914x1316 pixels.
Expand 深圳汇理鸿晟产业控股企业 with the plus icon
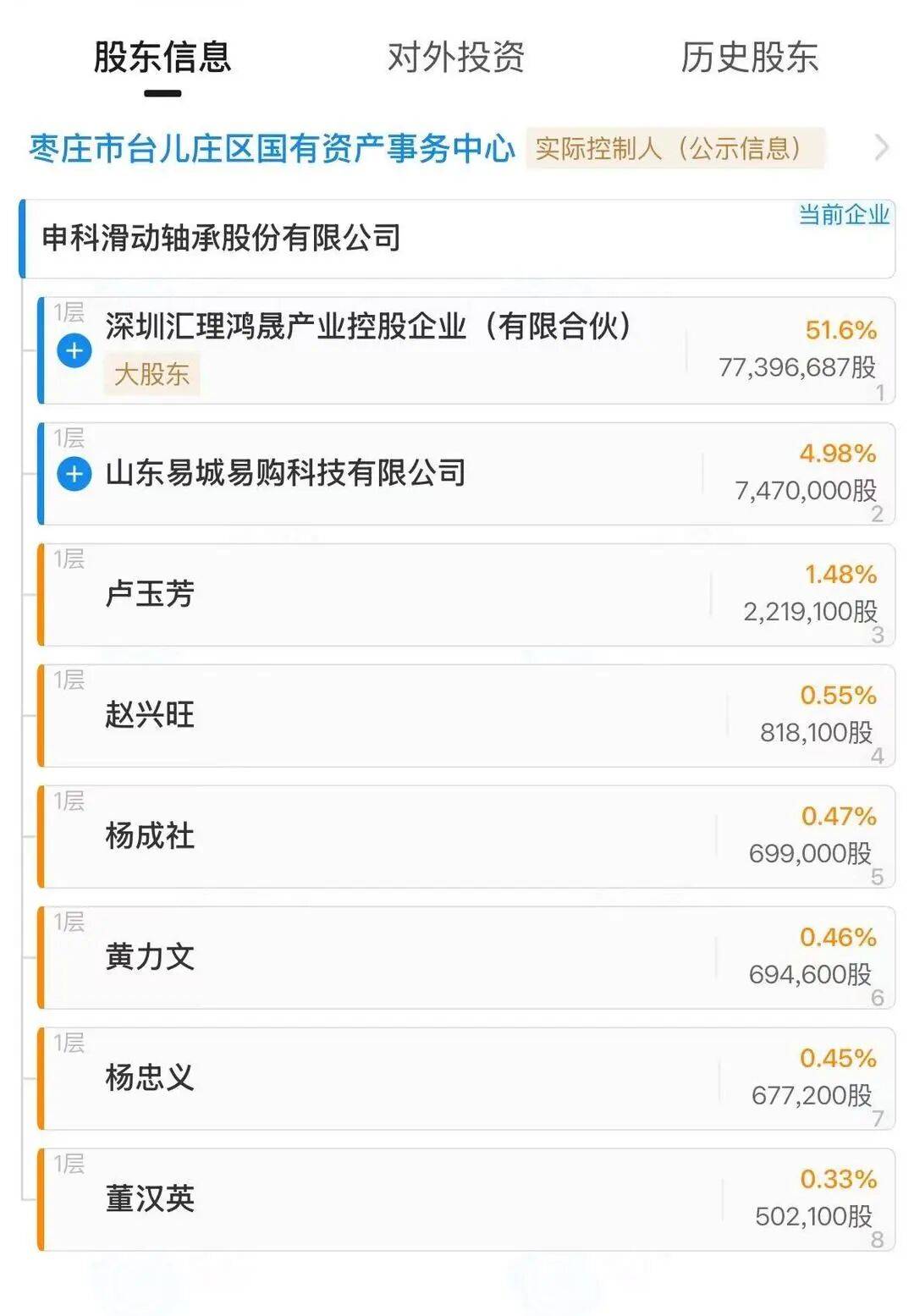click(x=75, y=350)
